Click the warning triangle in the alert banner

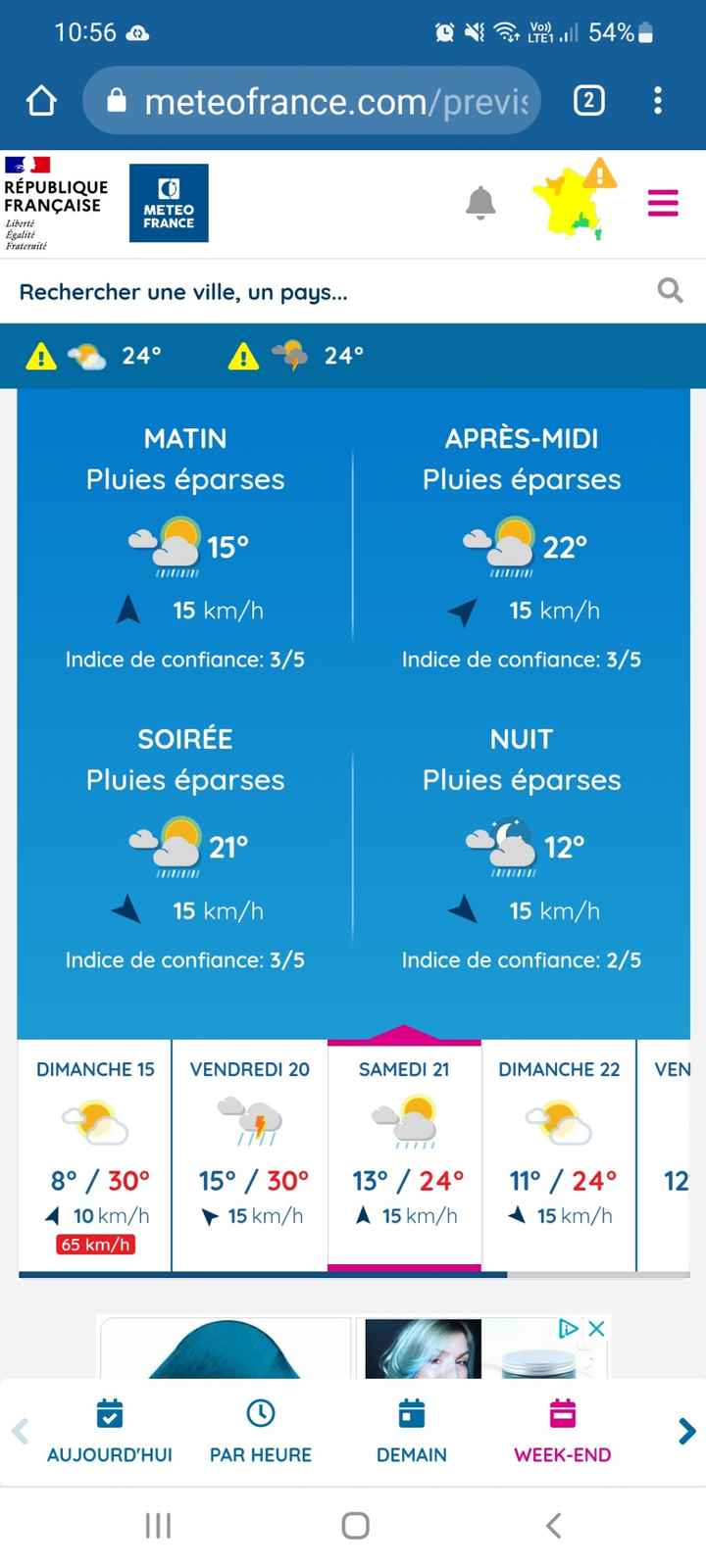[40, 355]
